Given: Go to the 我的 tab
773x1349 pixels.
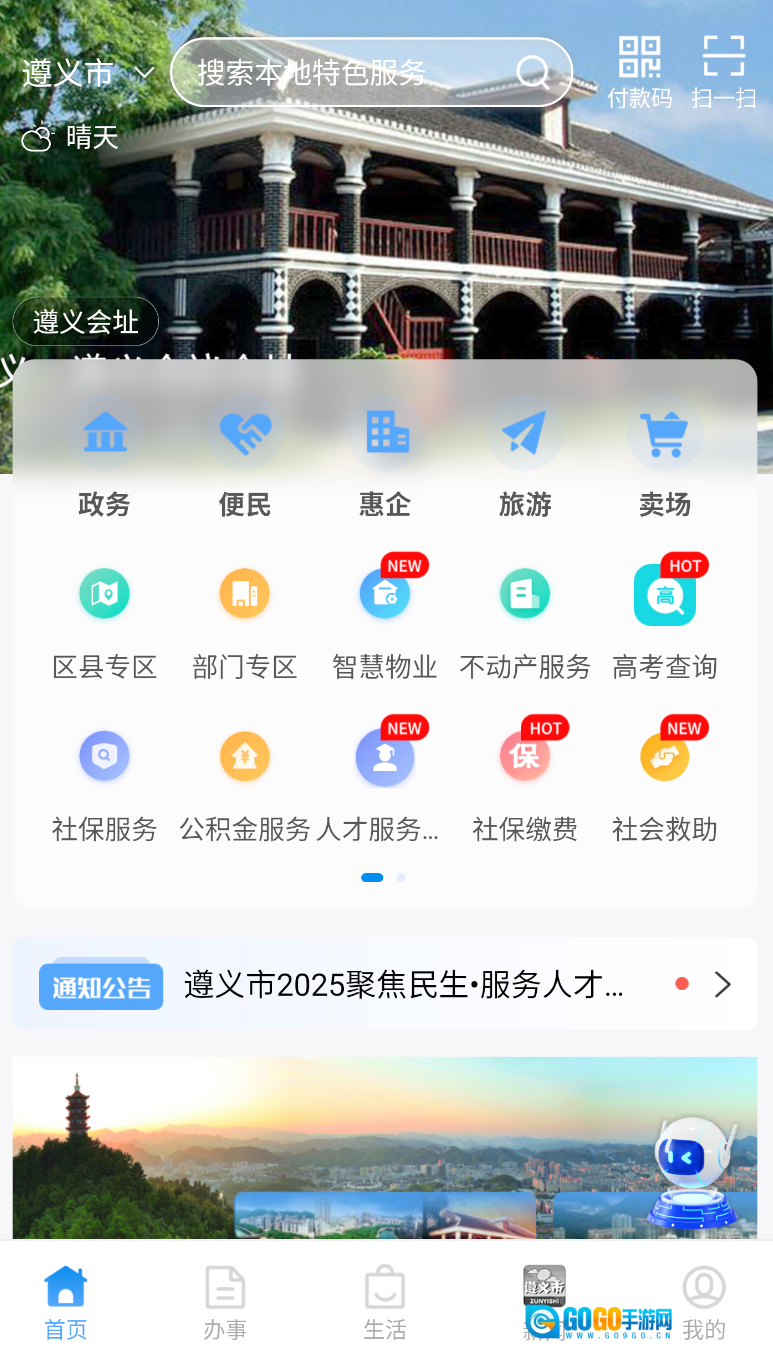Looking at the screenshot, I should point(704,1301).
